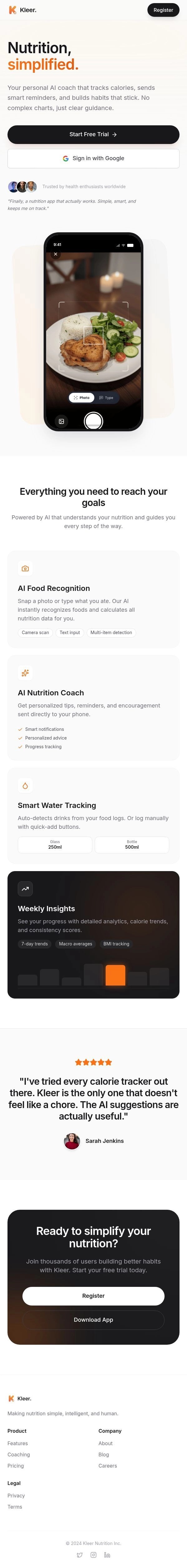Start the free trial
187x1568 pixels.
(x=93, y=134)
